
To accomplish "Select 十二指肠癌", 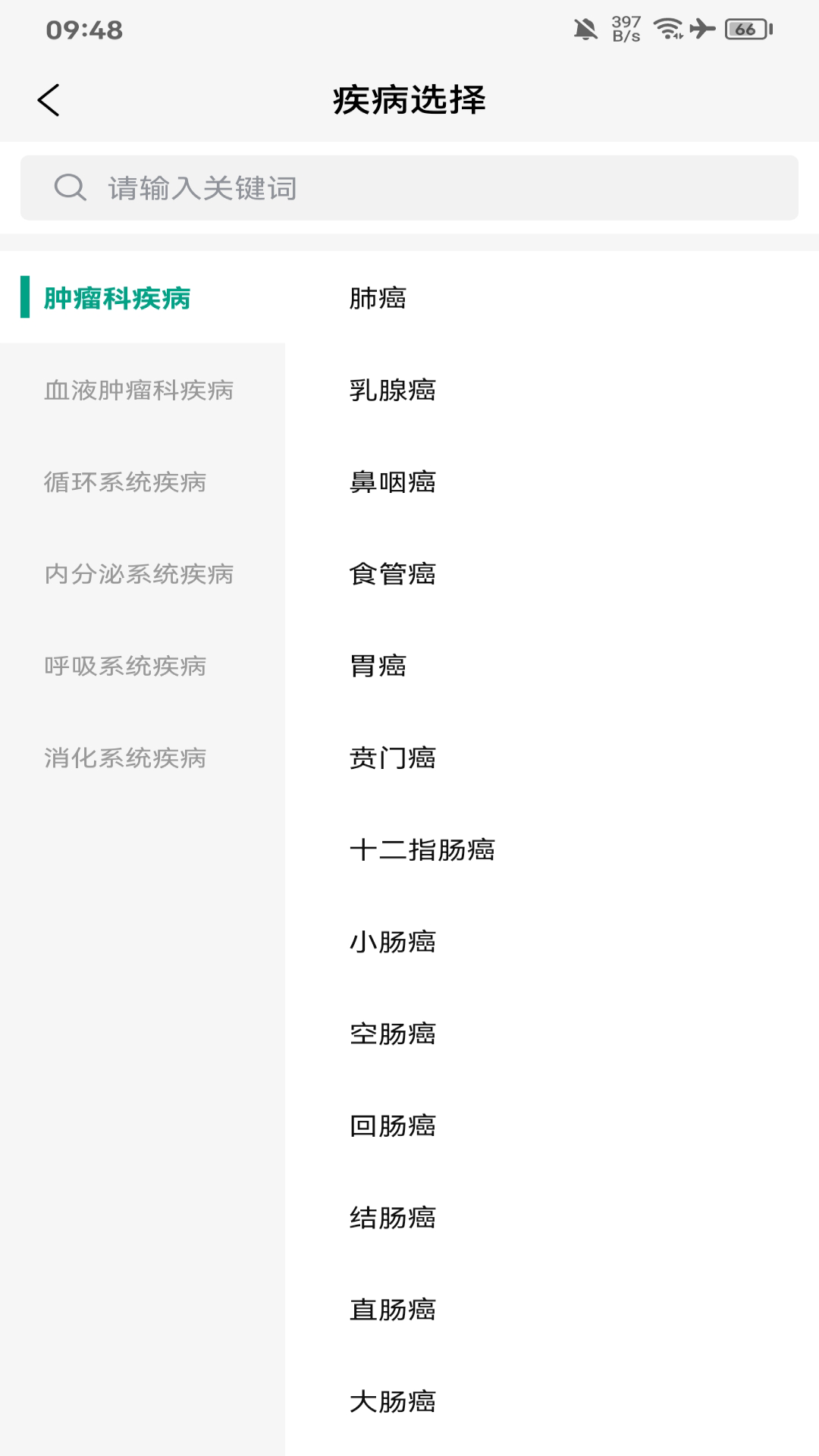I will pos(422,849).
